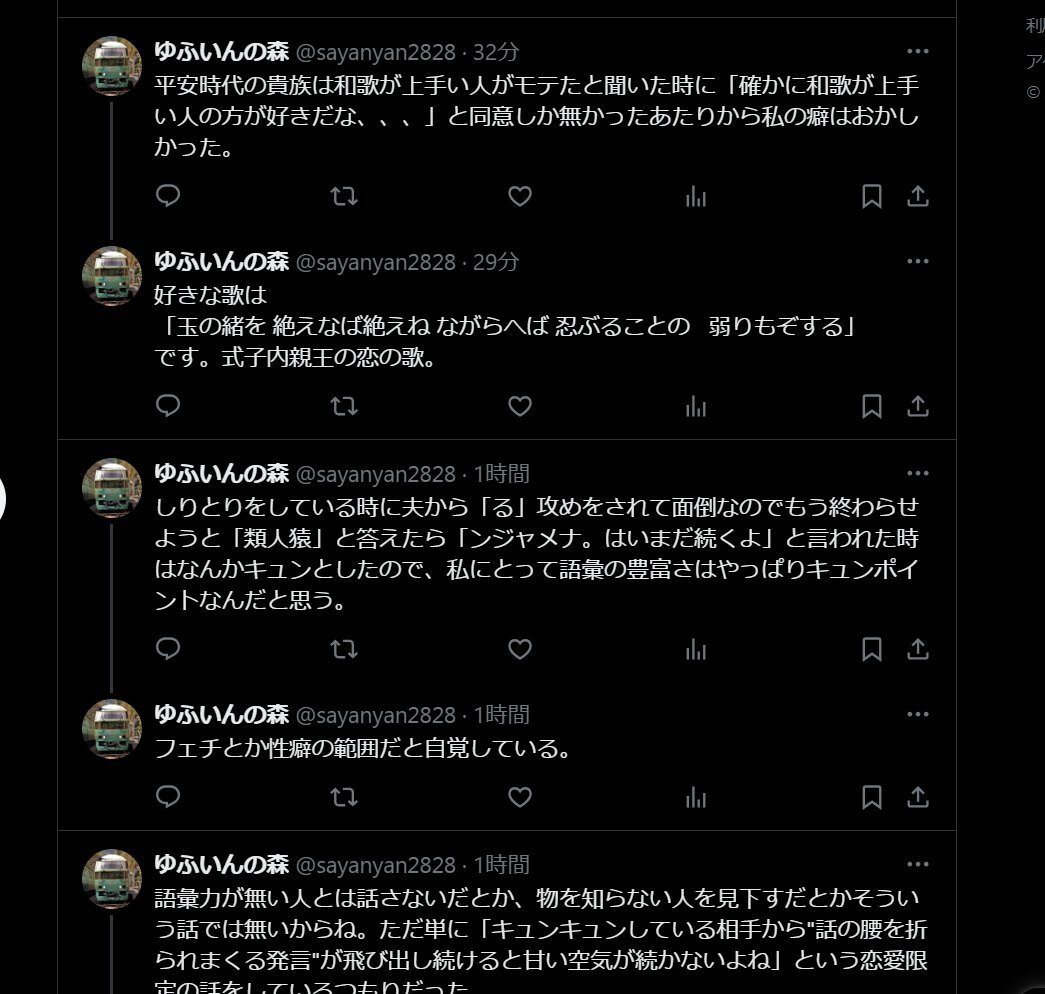Open overflow menu on the 平安時代の貴族 tweet
This screenshot has height=994, width=1045.
(917, 52)
